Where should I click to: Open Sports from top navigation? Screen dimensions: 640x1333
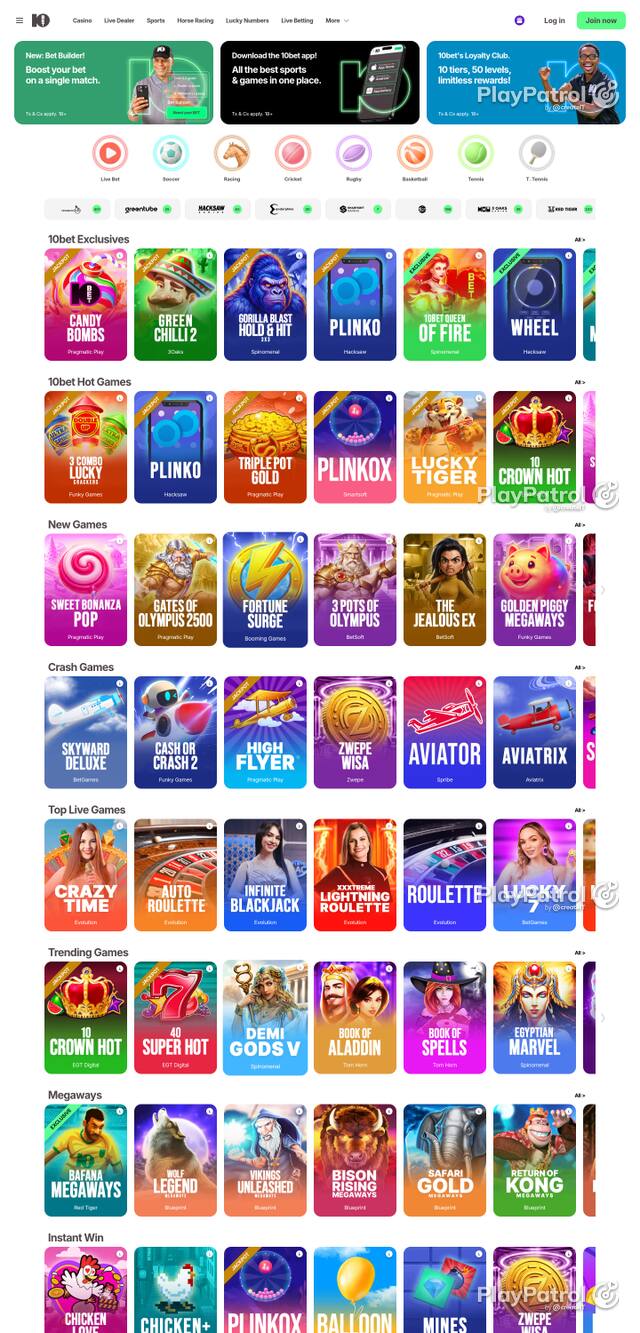coord(155,20)
